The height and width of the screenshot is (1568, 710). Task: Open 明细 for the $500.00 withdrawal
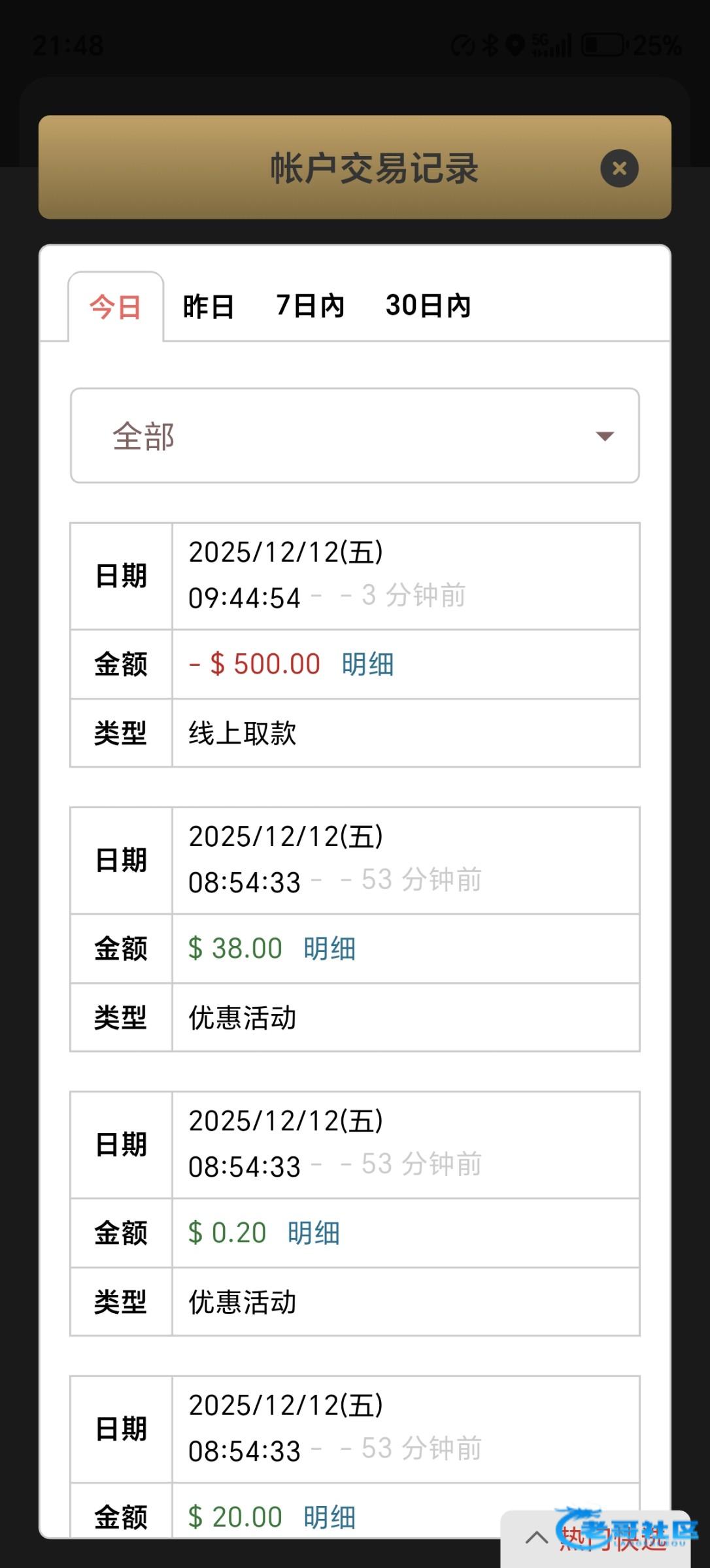(x=367, y=664)
